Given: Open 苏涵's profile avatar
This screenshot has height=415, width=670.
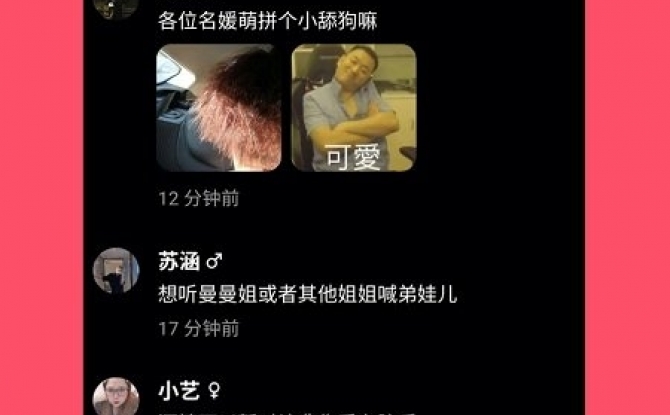Looking at the screenshot, I should click(x=116, y=271).
